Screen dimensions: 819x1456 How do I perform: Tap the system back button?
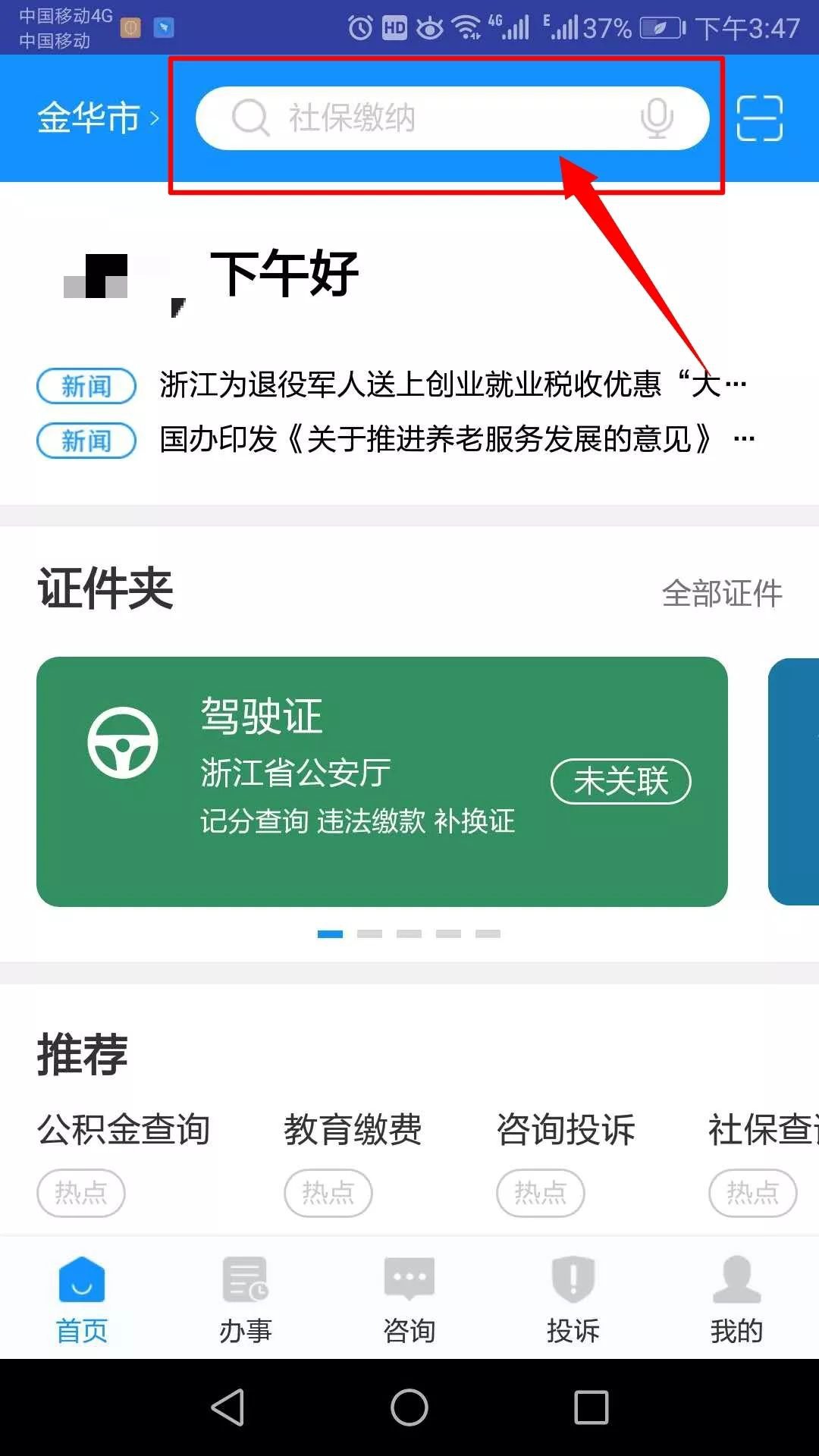click(227, 1407)
